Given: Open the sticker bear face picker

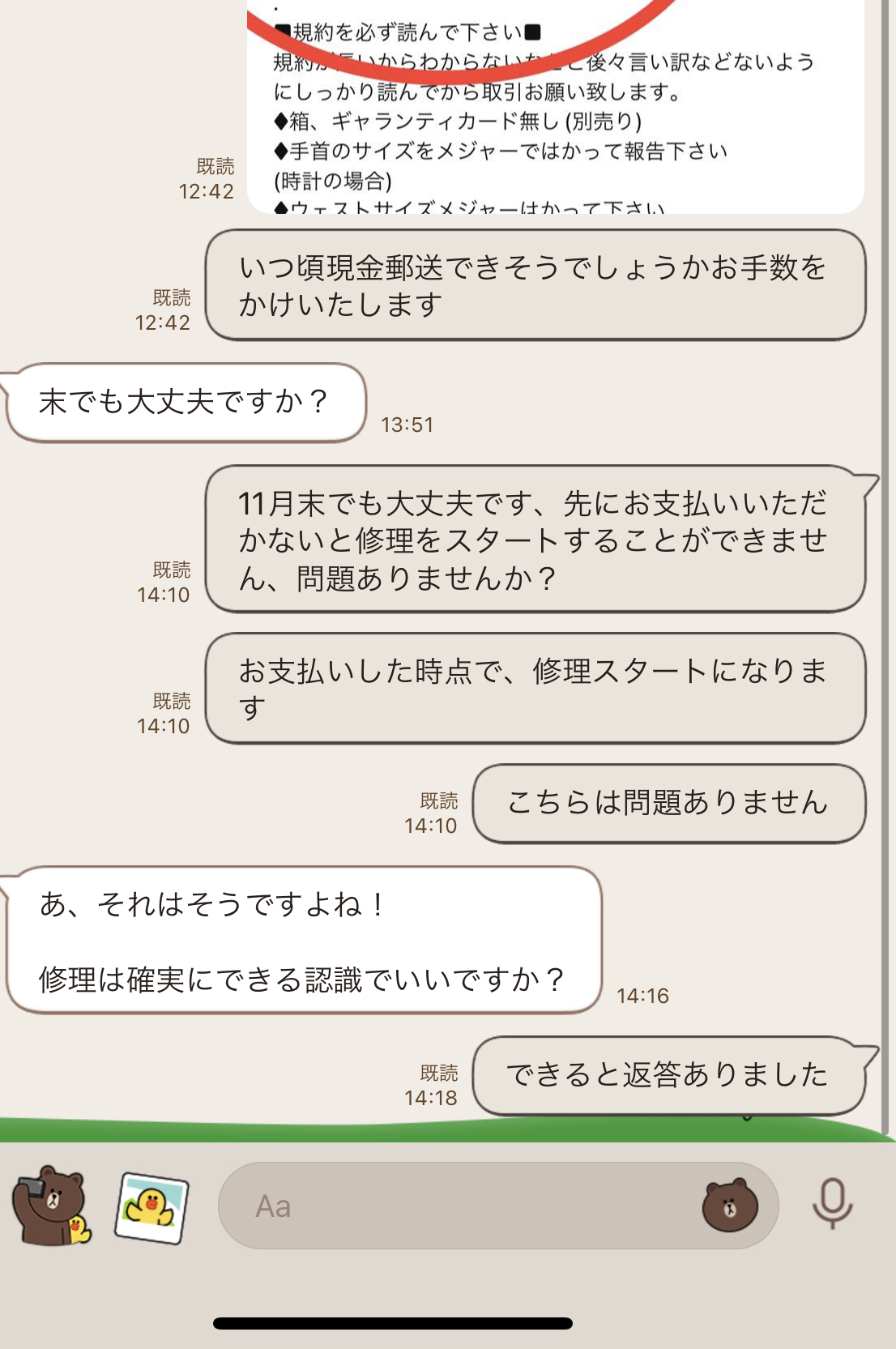Looking at the screenshot, I should (x=729, y=1206).
